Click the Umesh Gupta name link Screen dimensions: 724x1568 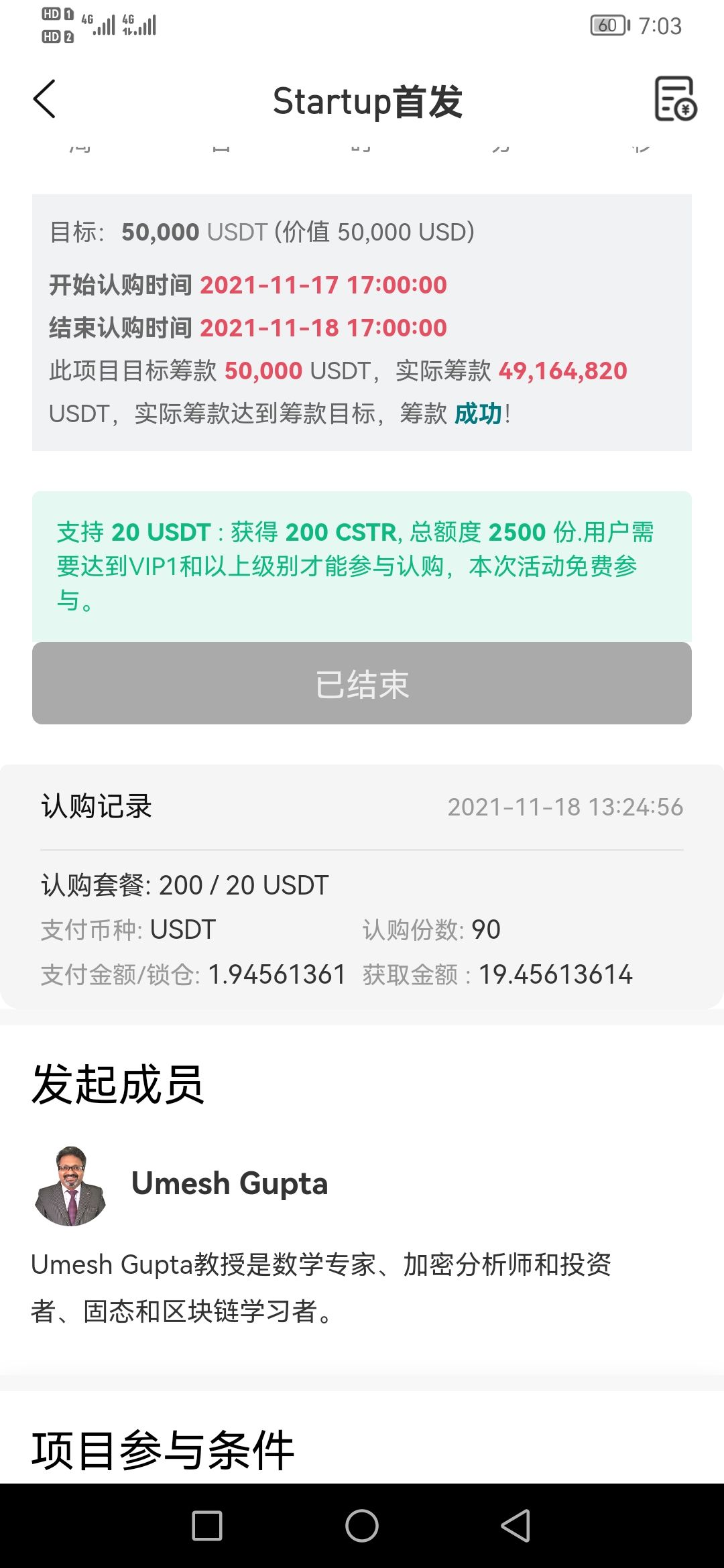pos(229,1186)
